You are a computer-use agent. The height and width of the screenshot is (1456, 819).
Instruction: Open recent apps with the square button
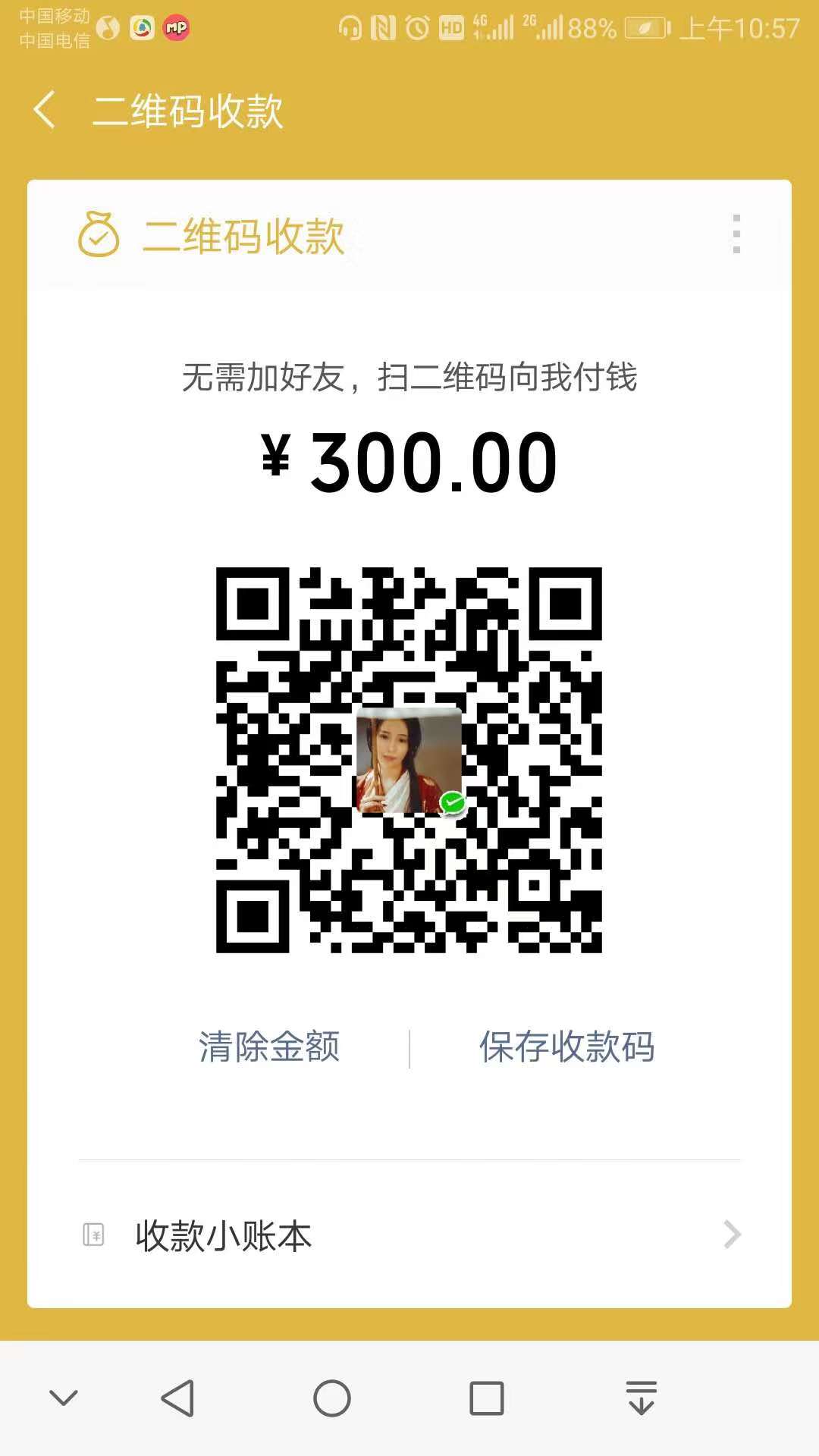pos(486,1398)
